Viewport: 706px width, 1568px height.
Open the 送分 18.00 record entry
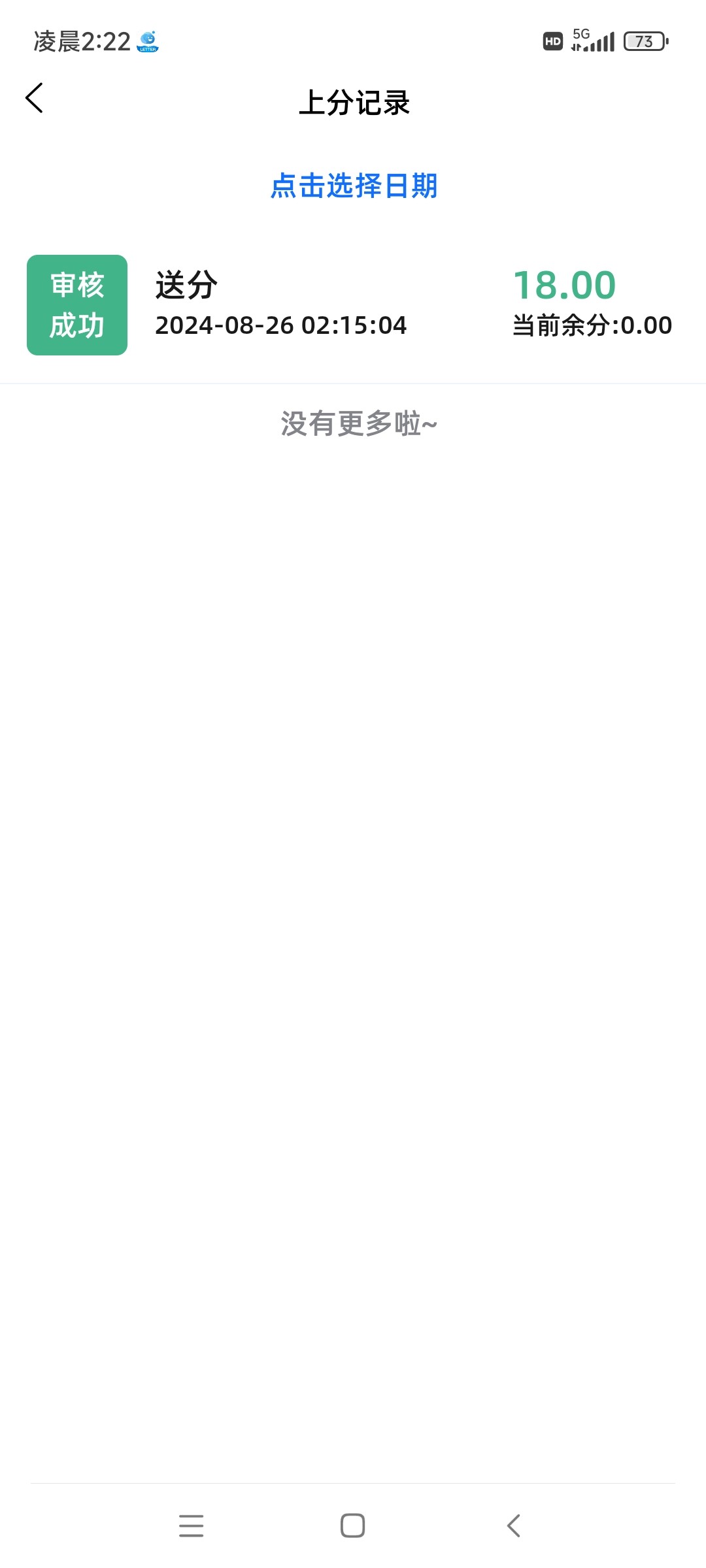coord(353,305)
